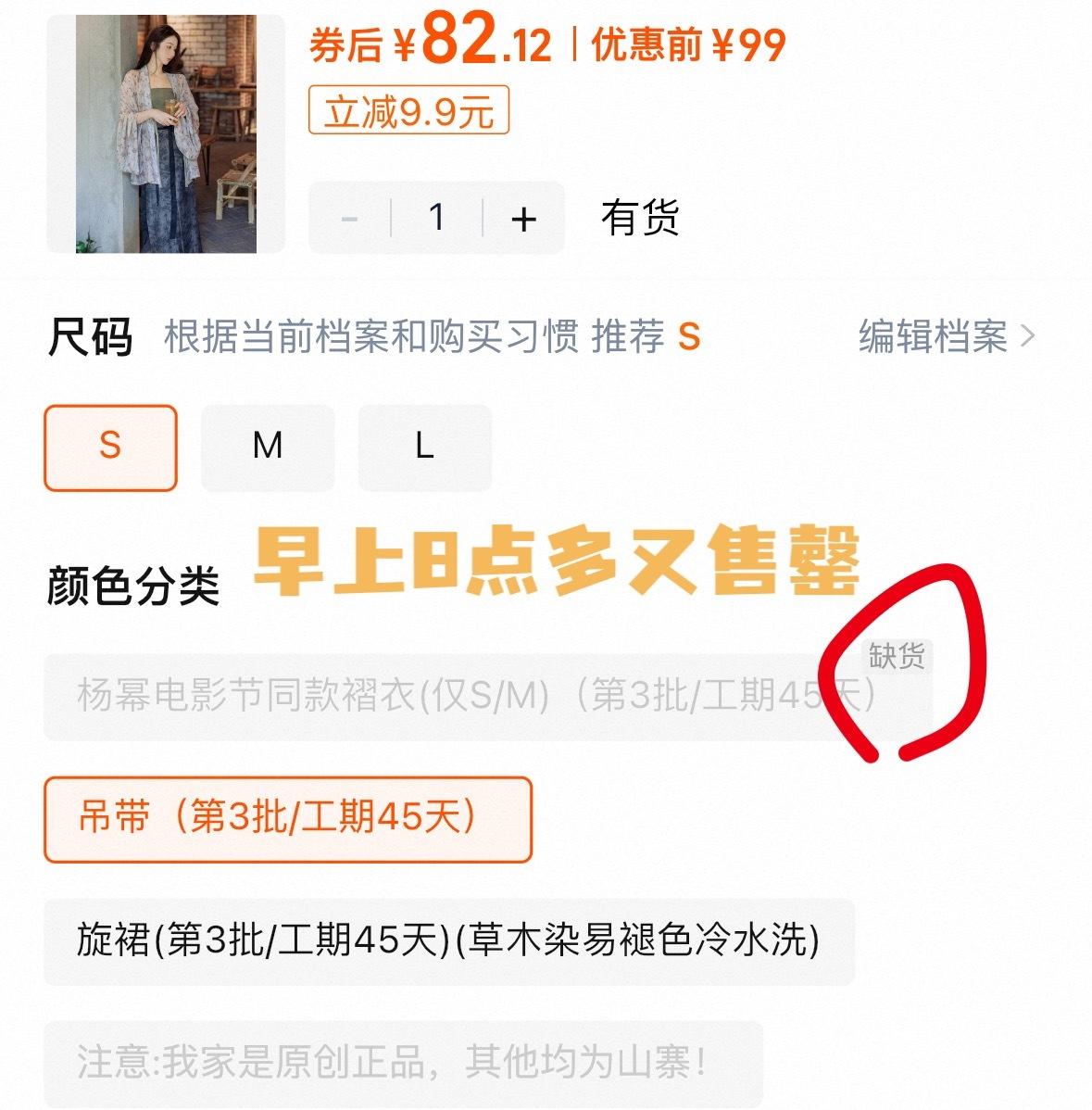The height and width of the screenshot is (1110, 1092).
Task: Increase quantity with the plus button
Action: point(523,219)
